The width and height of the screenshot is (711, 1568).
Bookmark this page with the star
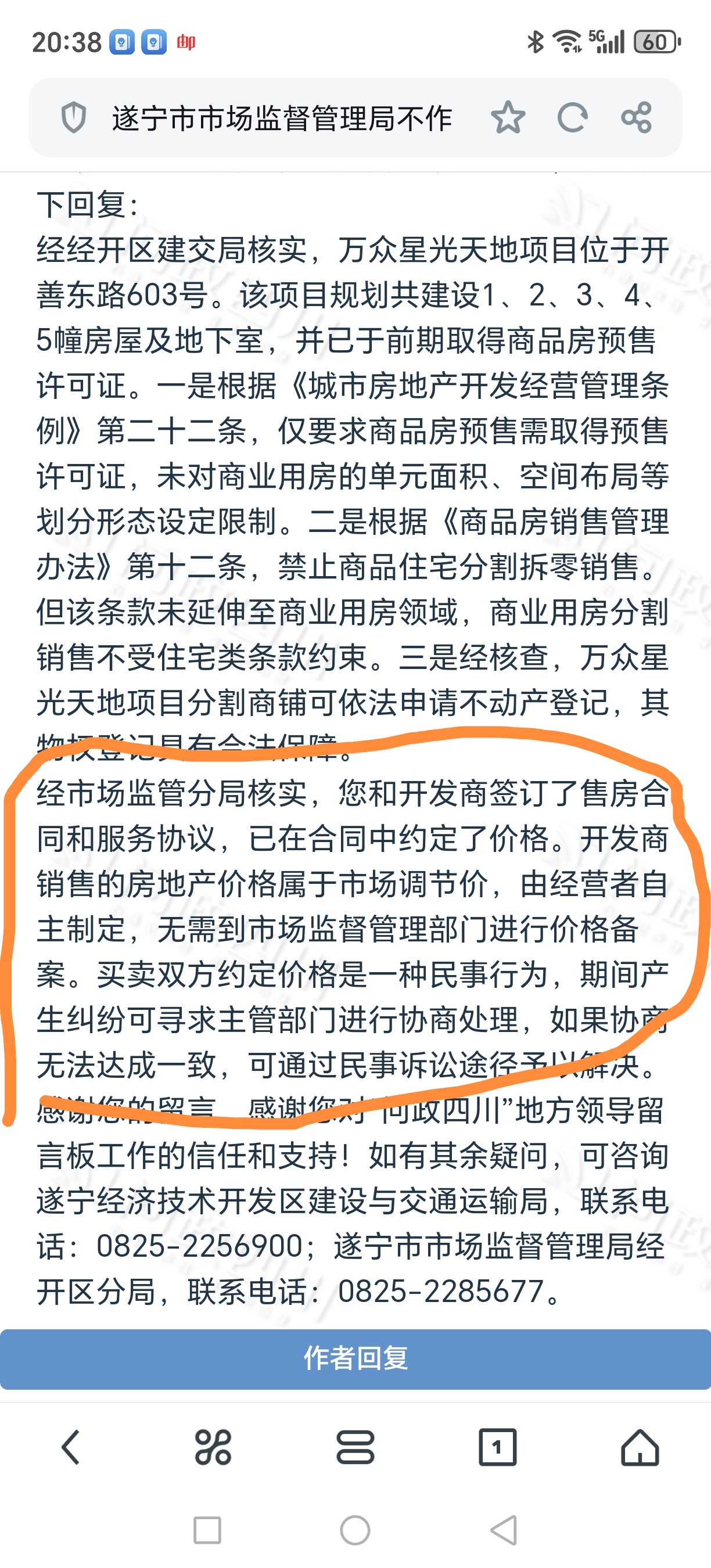[x=508, y=118]
